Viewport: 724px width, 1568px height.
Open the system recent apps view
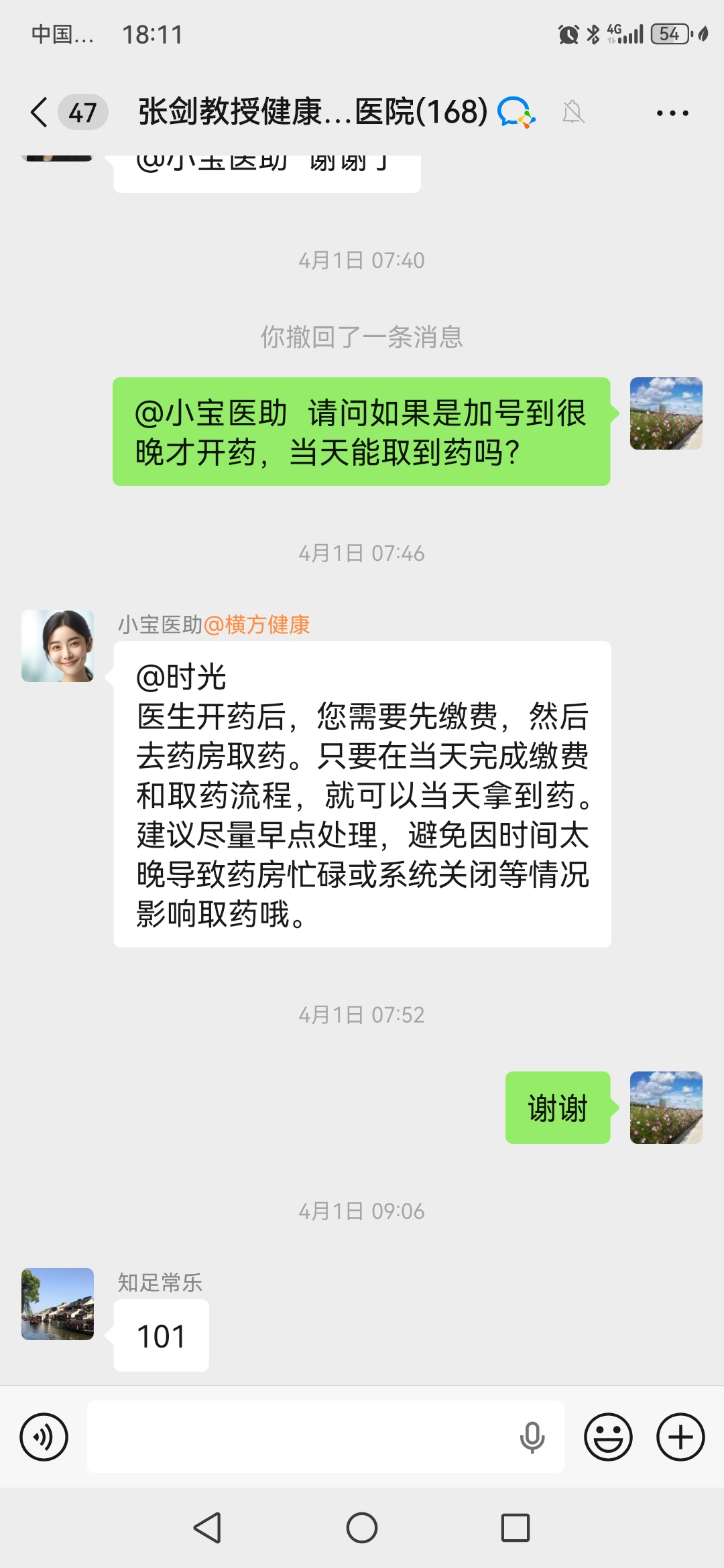pyautogui.click(x=516, y=1528)
